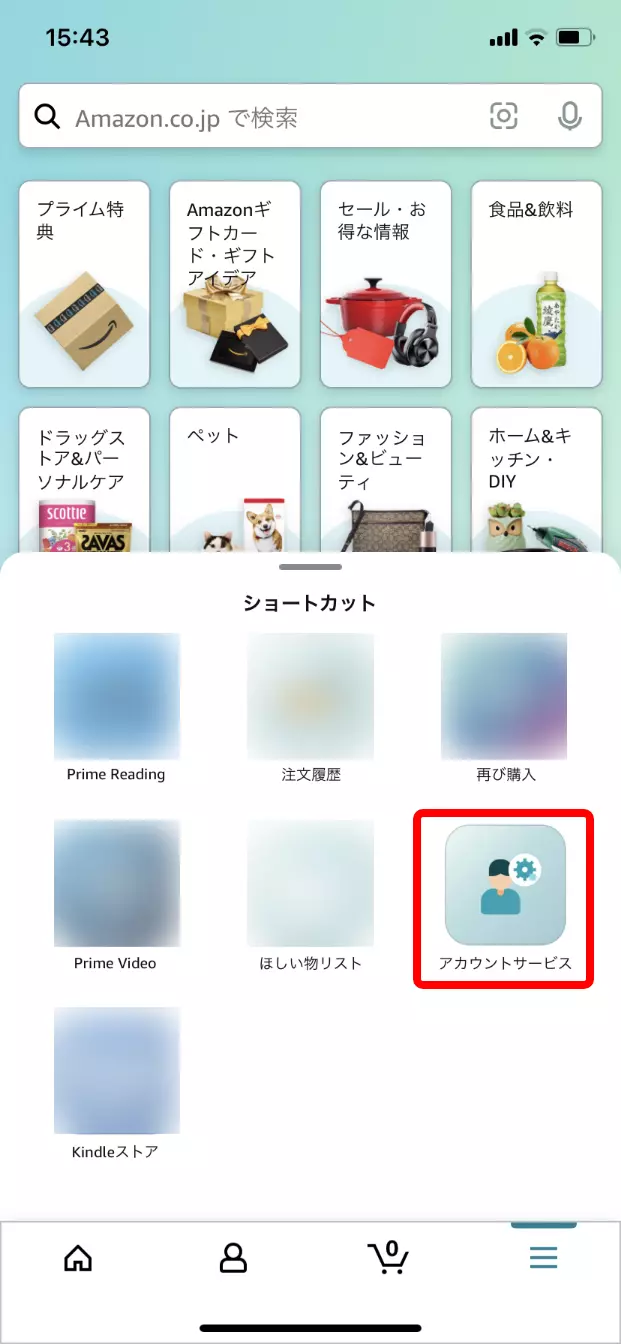This screenshot has width=621, height=1344.
Task: Open the 注文履歴 shortcut
Action: pos(310,708)
